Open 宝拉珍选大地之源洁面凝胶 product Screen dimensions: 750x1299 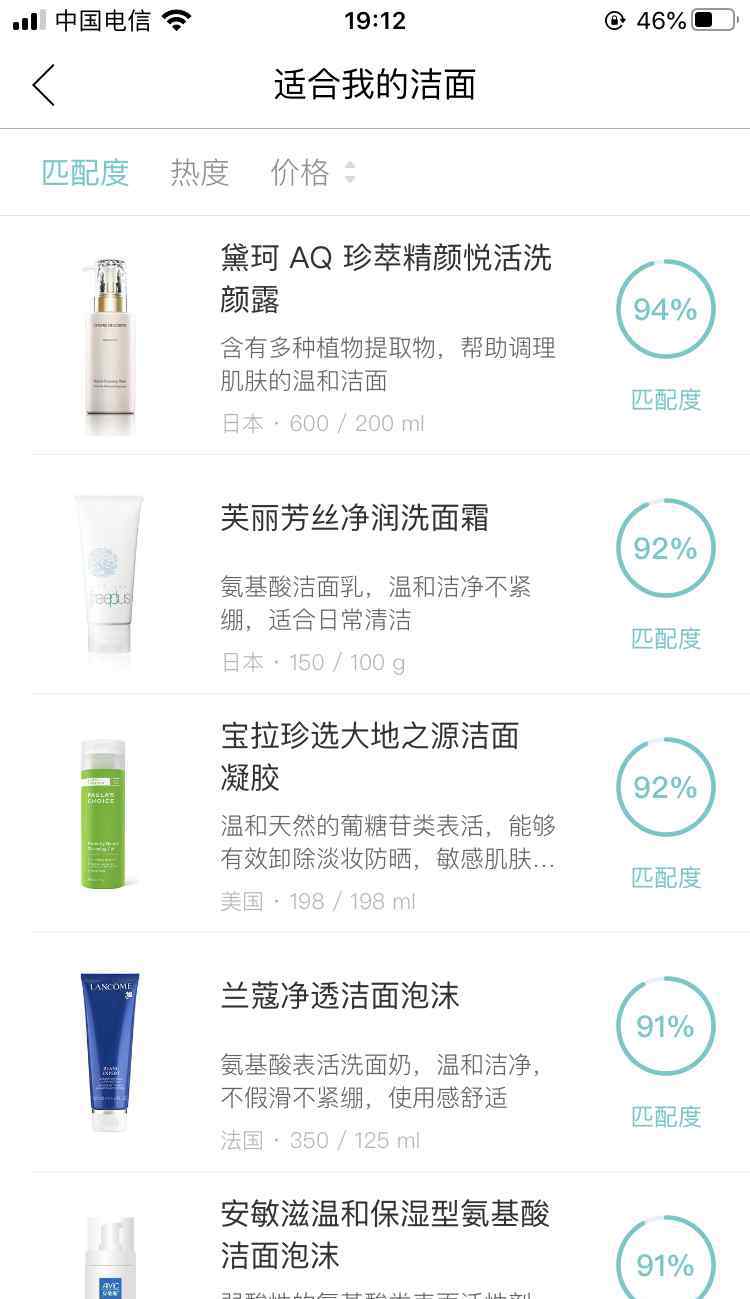tap(370, 757)
